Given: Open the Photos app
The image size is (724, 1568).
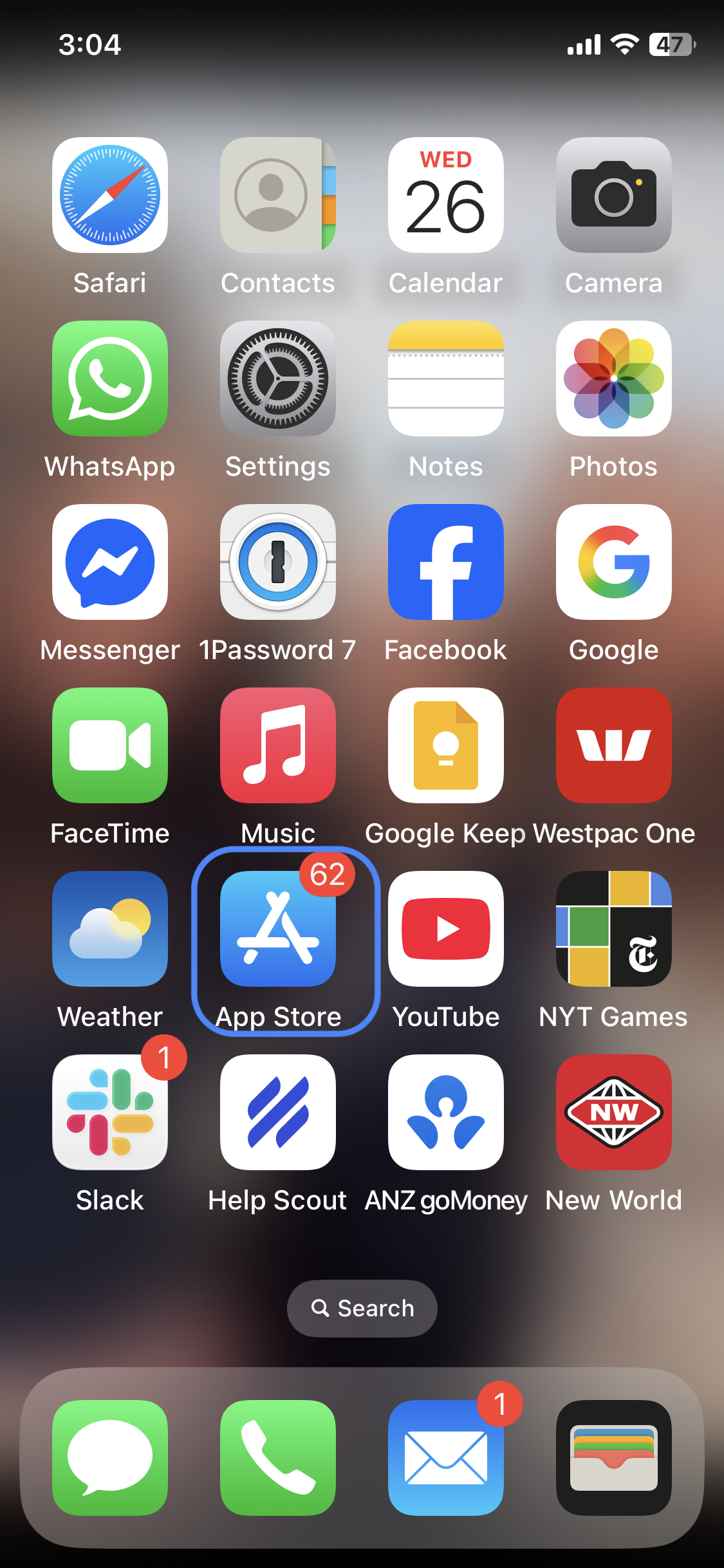Looking at the screenshot, I should 614,378.
